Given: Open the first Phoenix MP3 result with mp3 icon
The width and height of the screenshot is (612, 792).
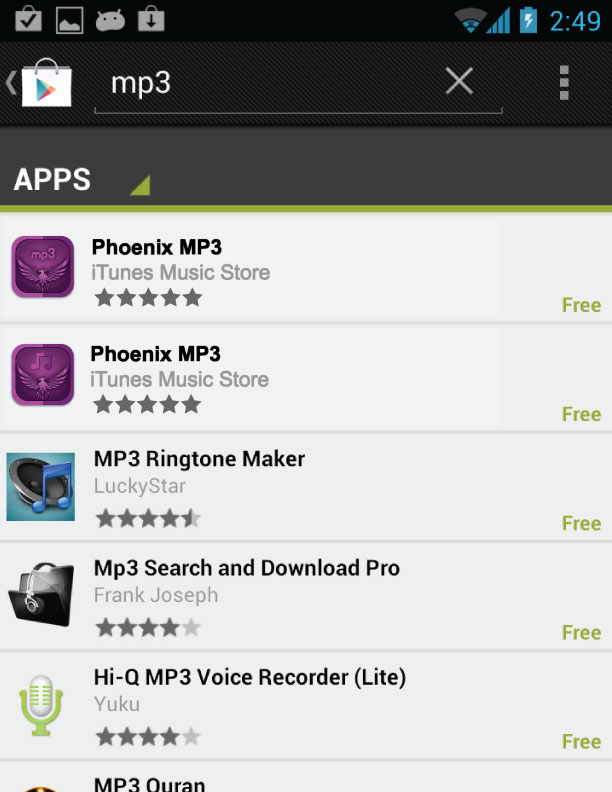Looking at the screenshot, I should [x=300, y=268].
